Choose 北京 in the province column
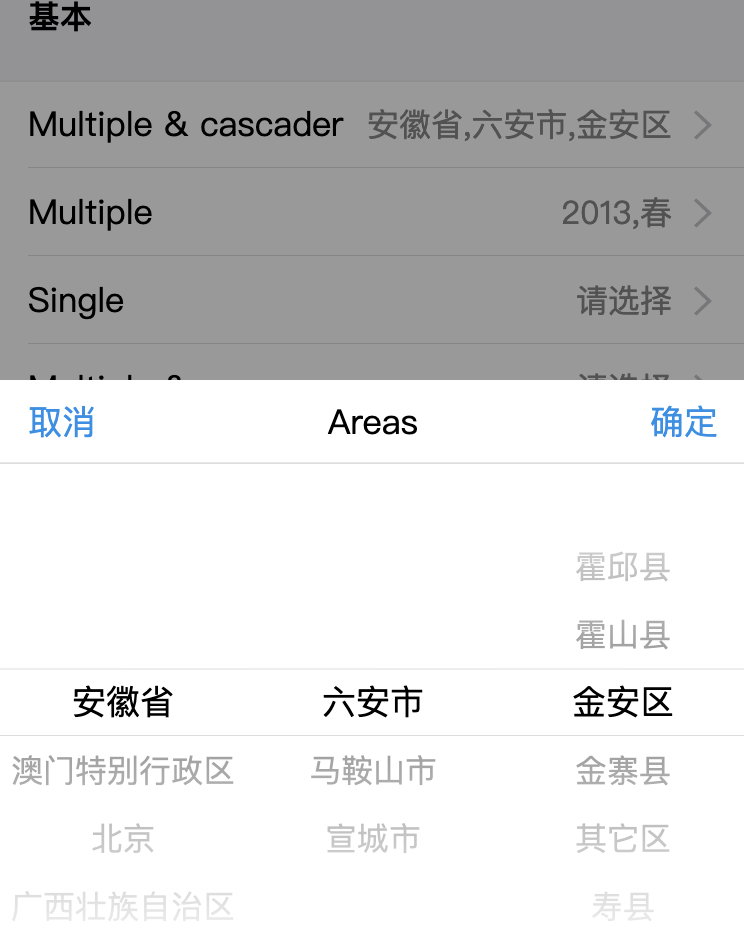Screen dimensions: 744x928 coord(123,838)
